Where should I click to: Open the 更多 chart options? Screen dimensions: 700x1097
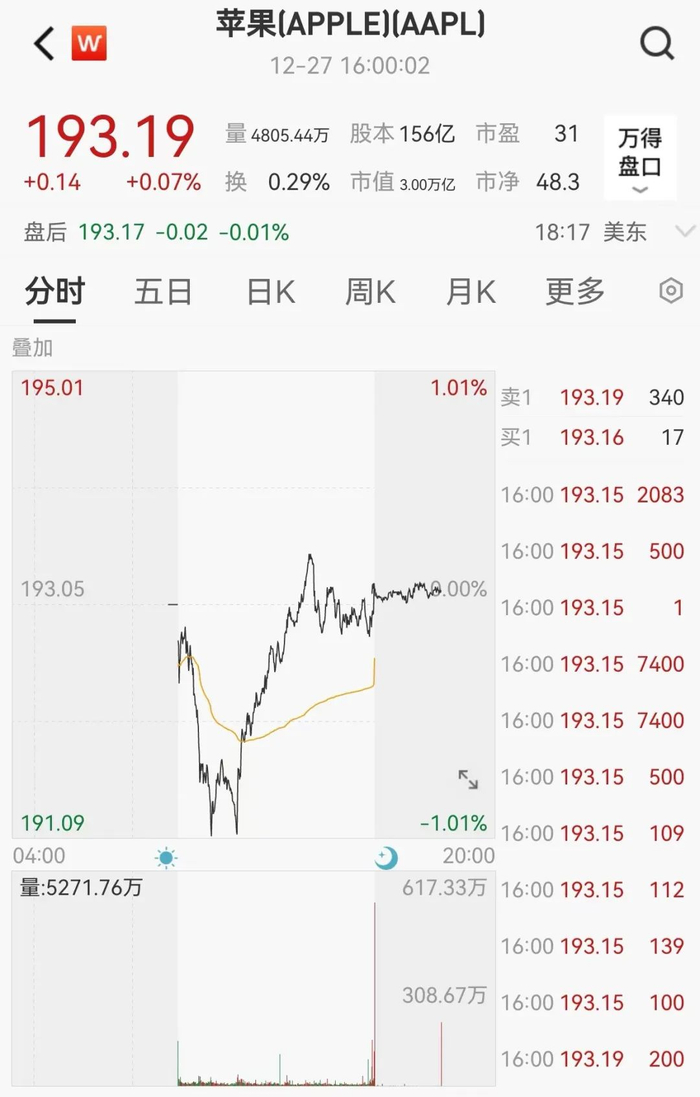(x=575, y=292)
